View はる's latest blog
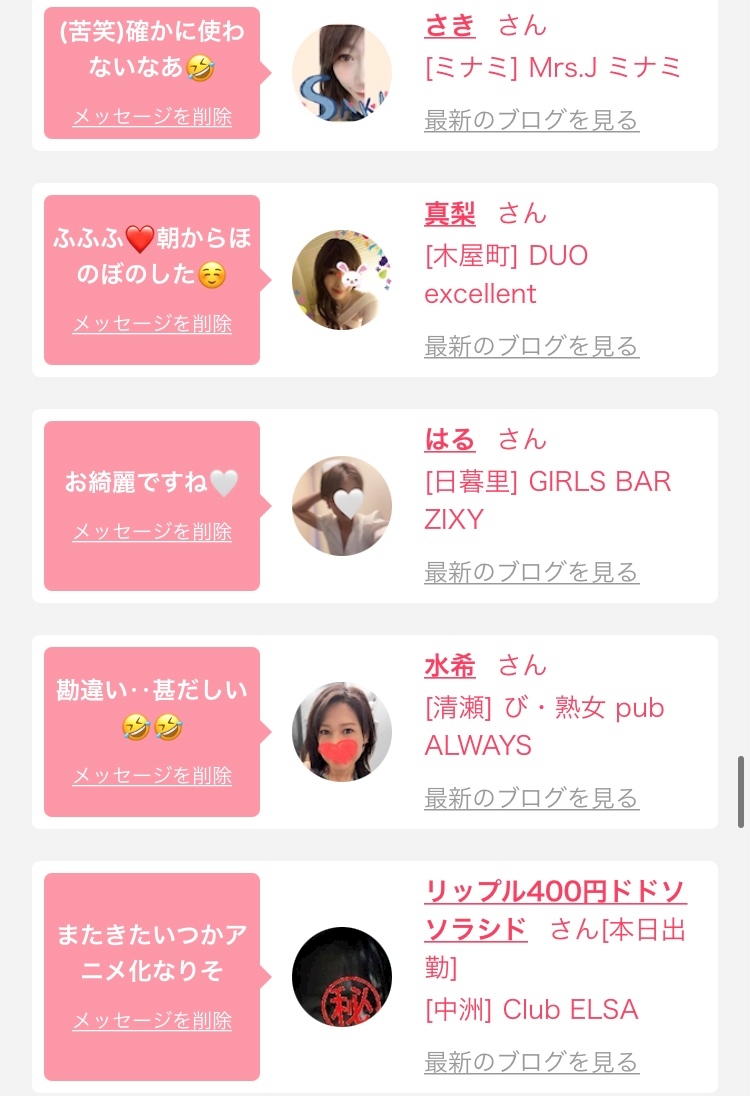Screen dimensions: 750x1096 tap(531, 572)
